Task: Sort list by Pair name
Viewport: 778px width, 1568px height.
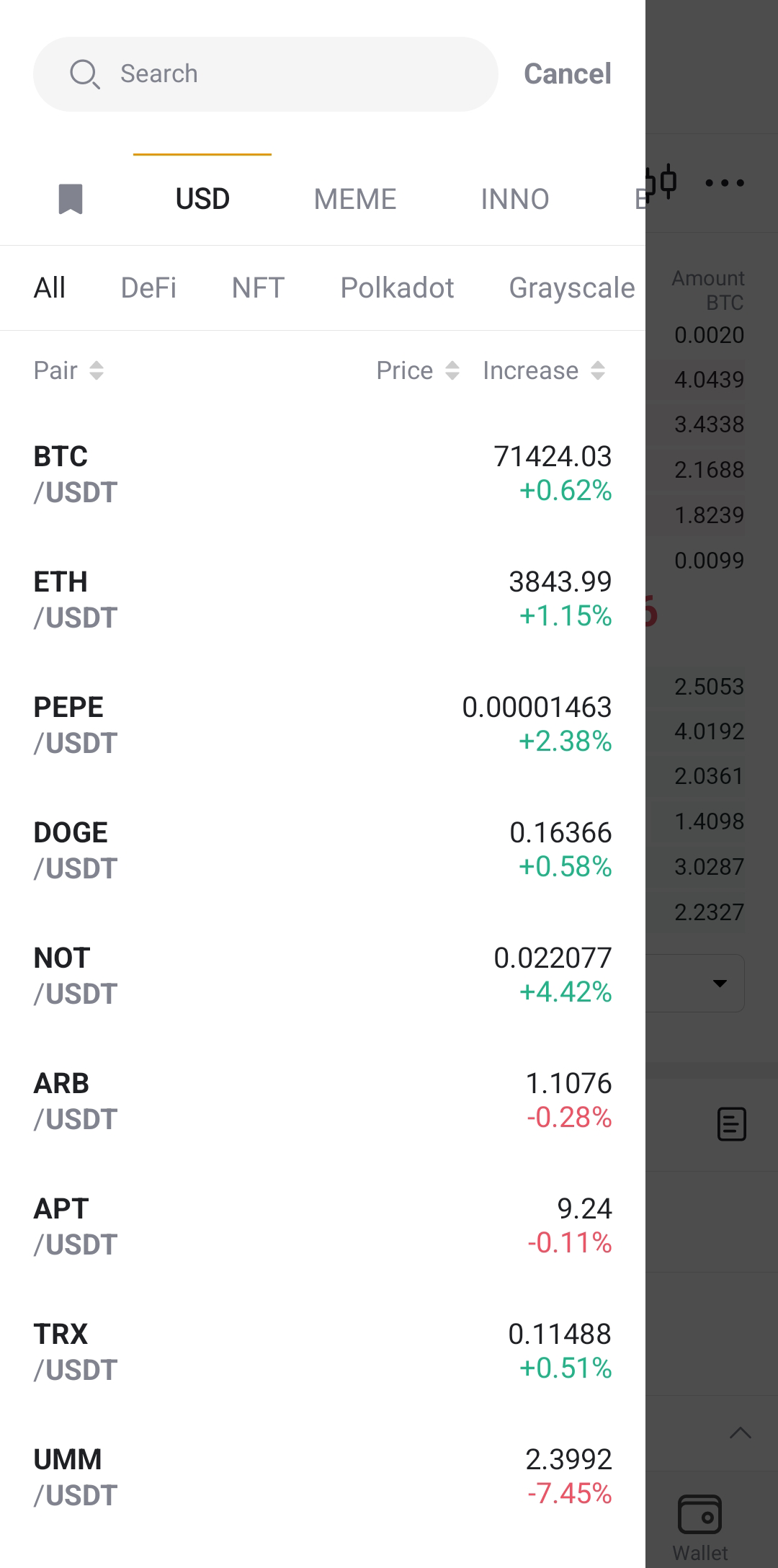Action: [69, 370]
